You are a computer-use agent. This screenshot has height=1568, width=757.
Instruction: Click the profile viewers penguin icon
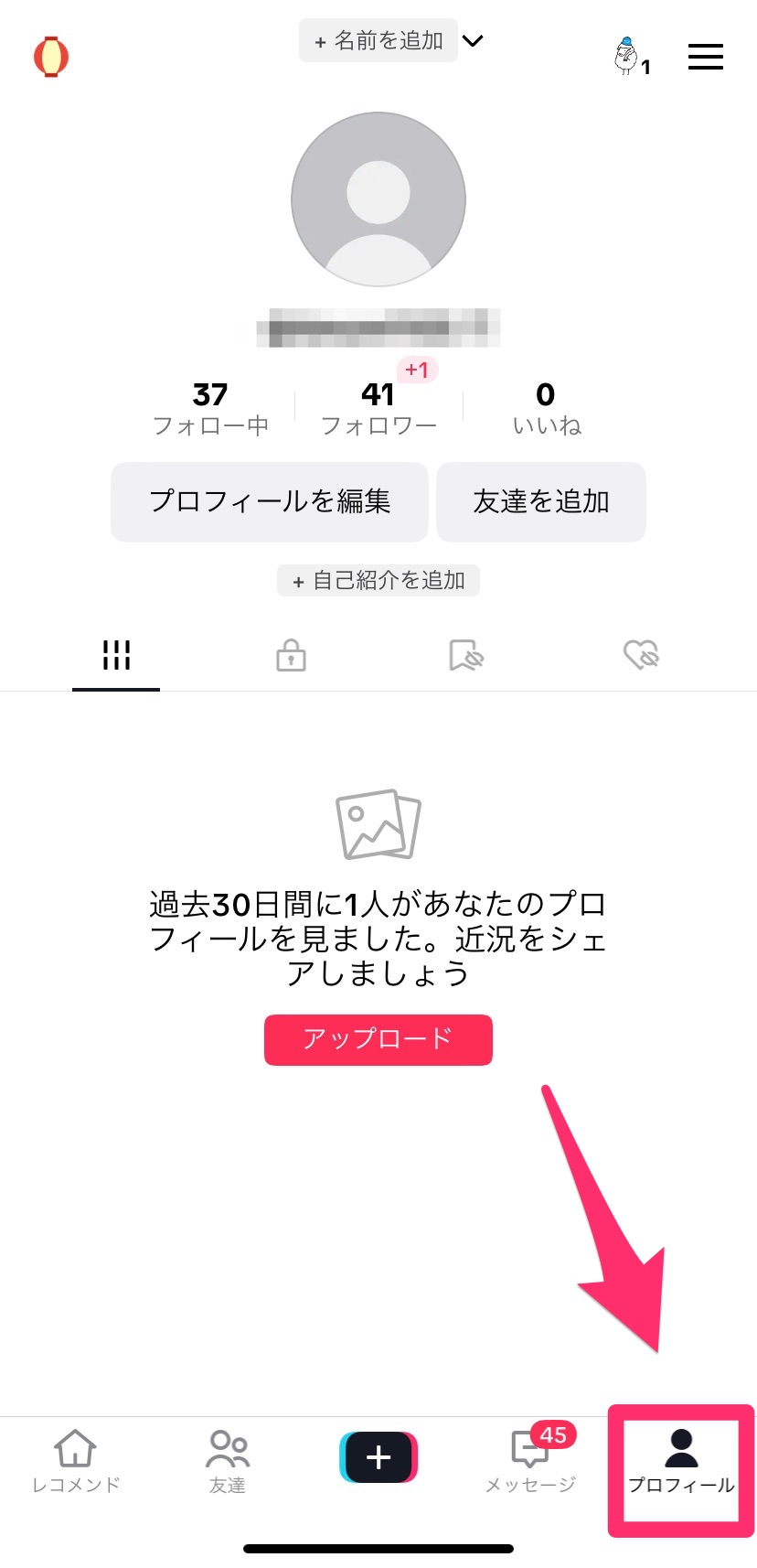click(626, 57)
